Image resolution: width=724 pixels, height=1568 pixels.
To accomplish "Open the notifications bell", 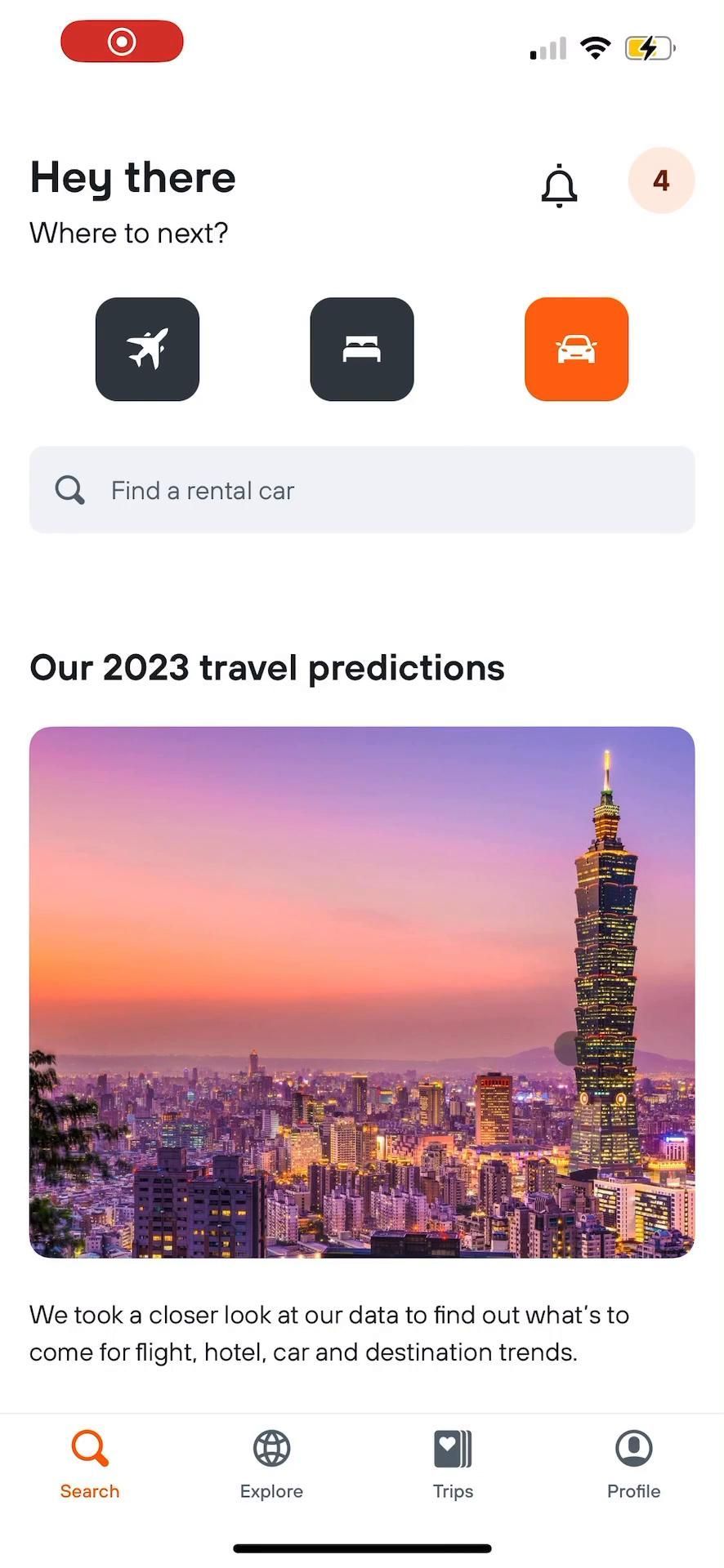I will pos(559,185).
